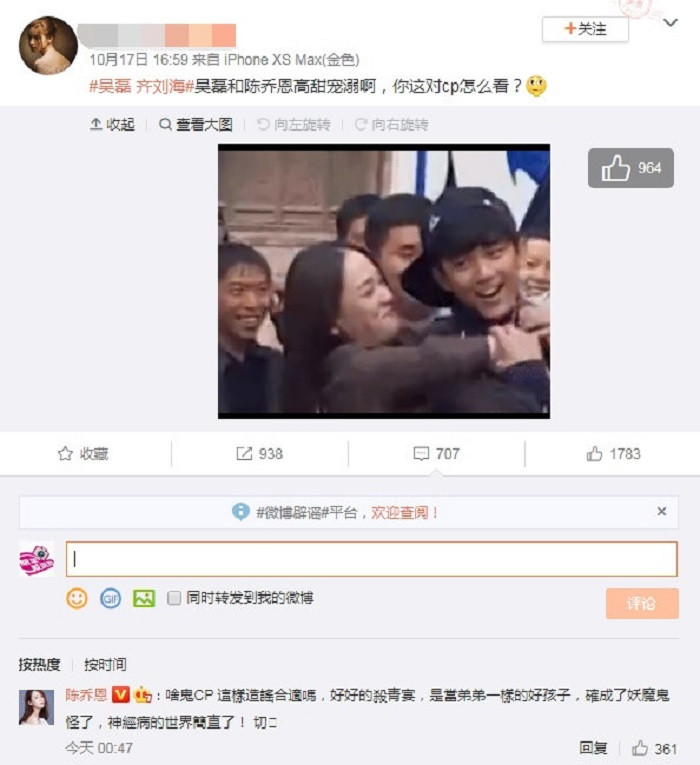This screenshot has height=765, width=700.
Task: Dismiss the 微博辟谣 banner
Action: coord(661,511)
